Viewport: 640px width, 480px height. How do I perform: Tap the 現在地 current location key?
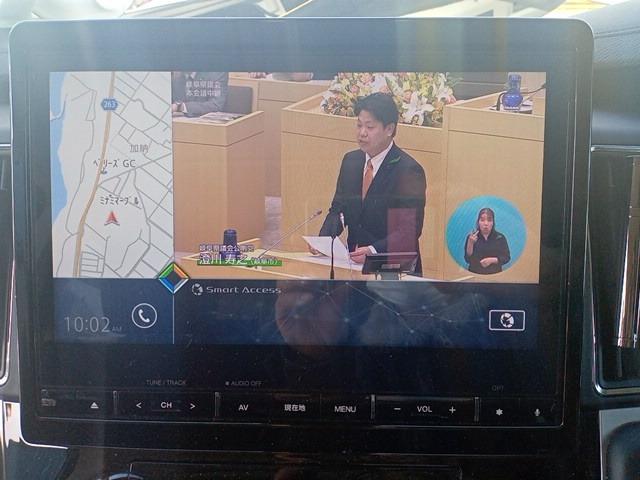tap(294, 408)
